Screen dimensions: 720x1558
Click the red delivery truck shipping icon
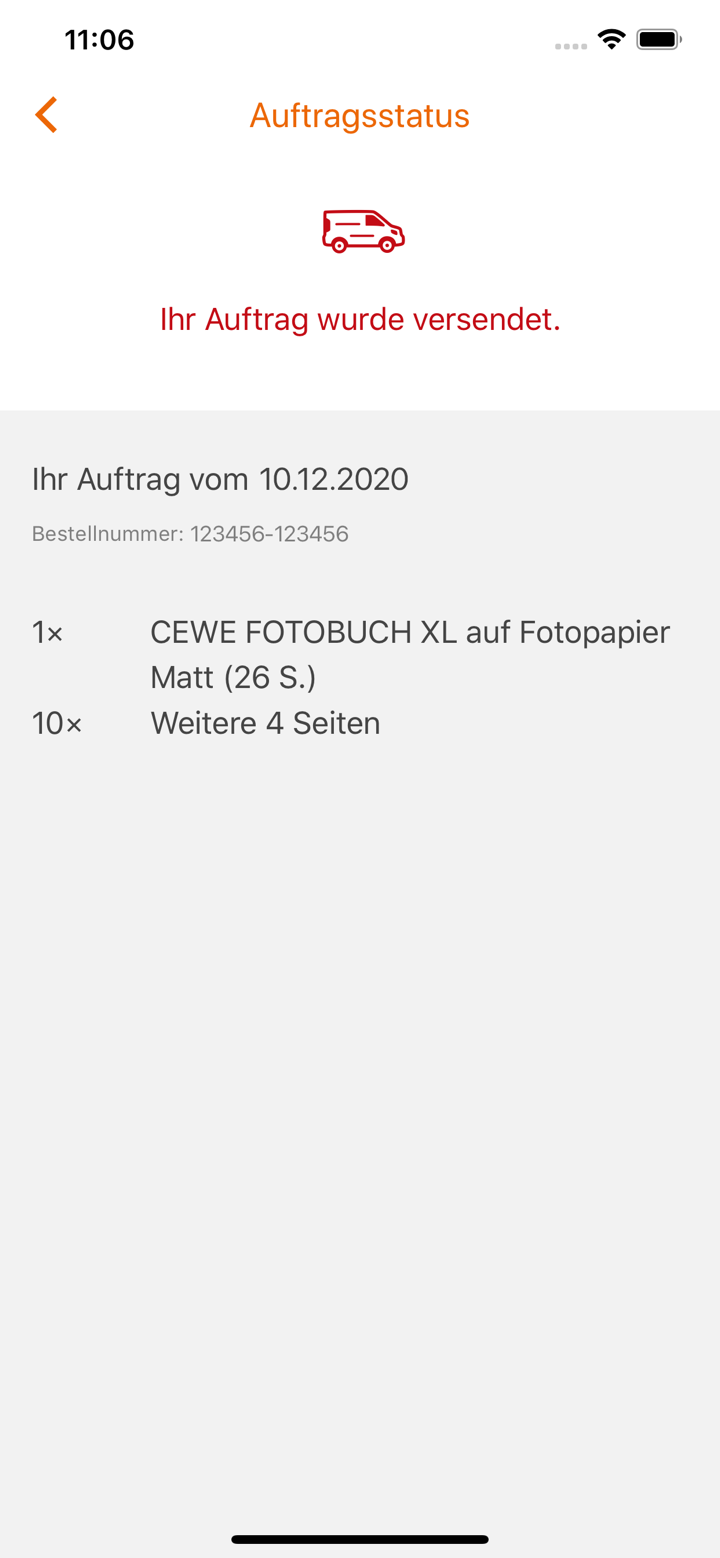[361, 230]
